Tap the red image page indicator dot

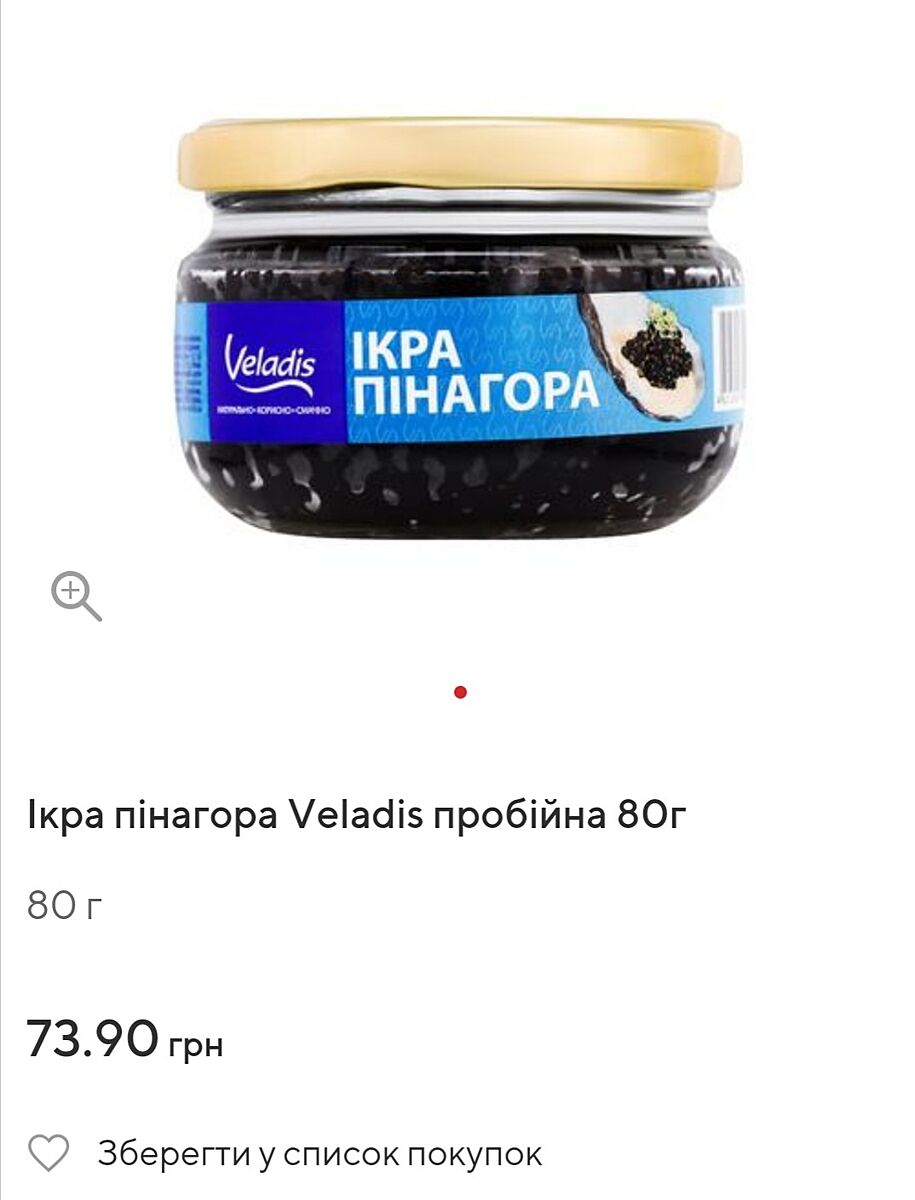(x=460, y=692)
